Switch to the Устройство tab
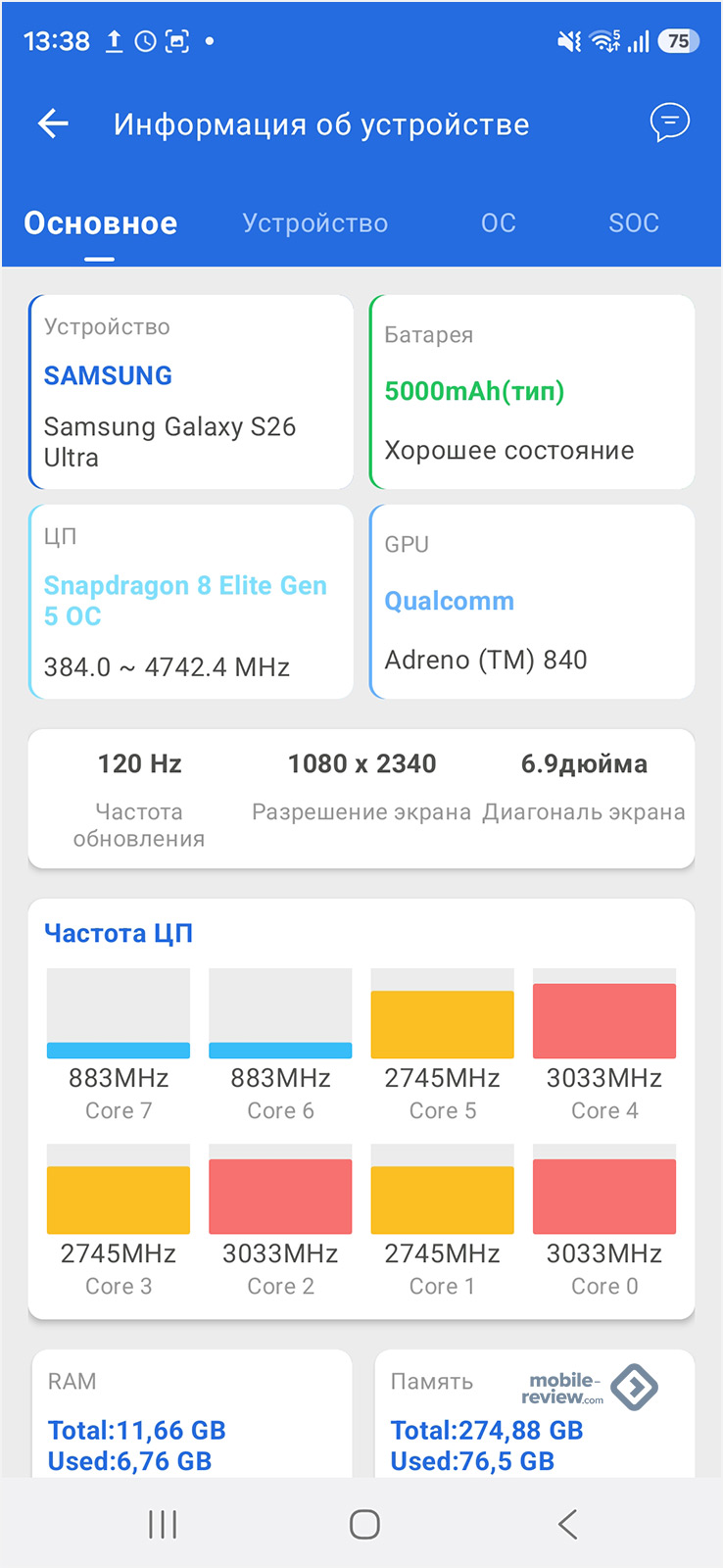The image size is (723, 1568). tap(314, 223)
